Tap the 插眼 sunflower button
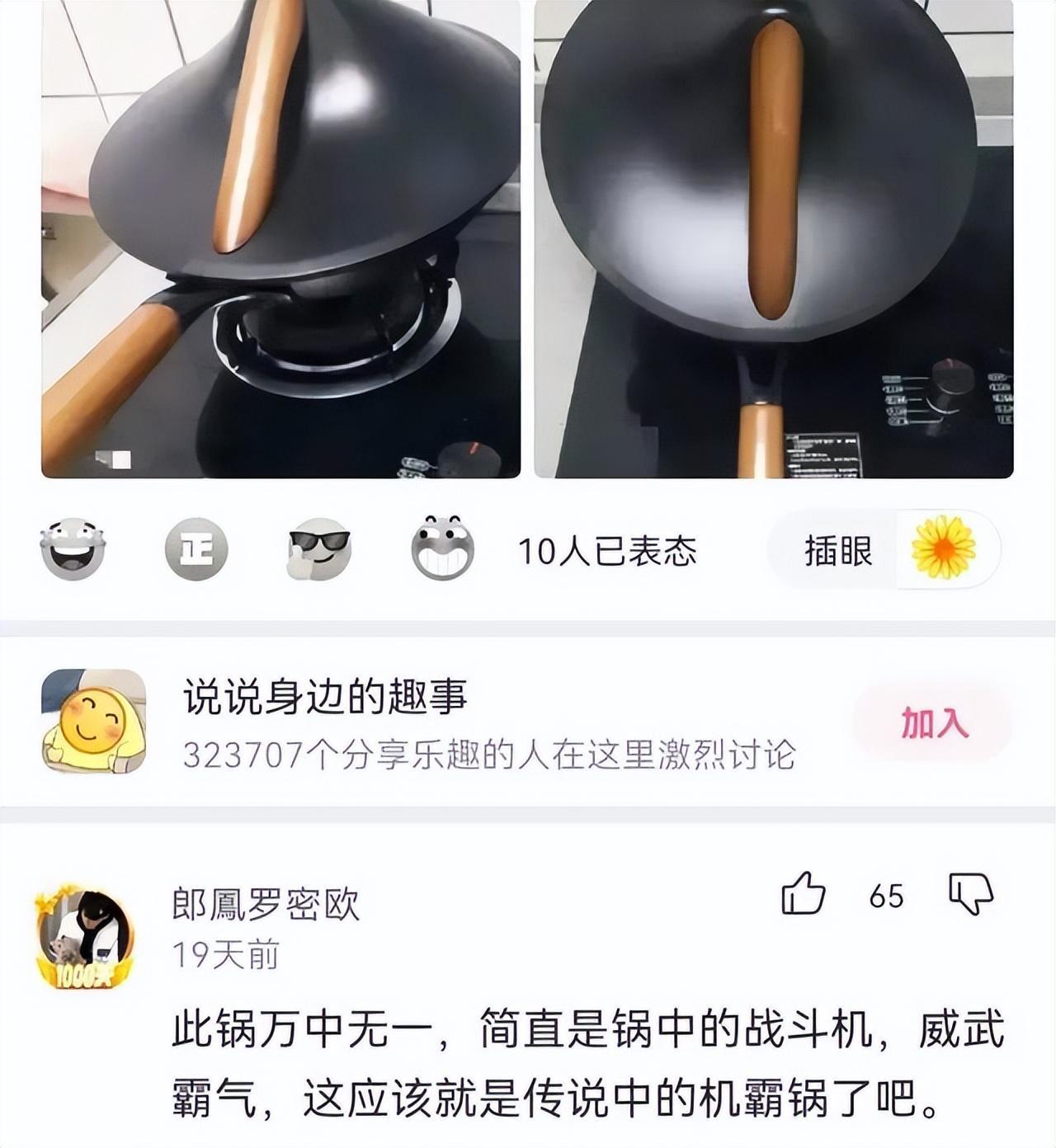 point(884,550)
